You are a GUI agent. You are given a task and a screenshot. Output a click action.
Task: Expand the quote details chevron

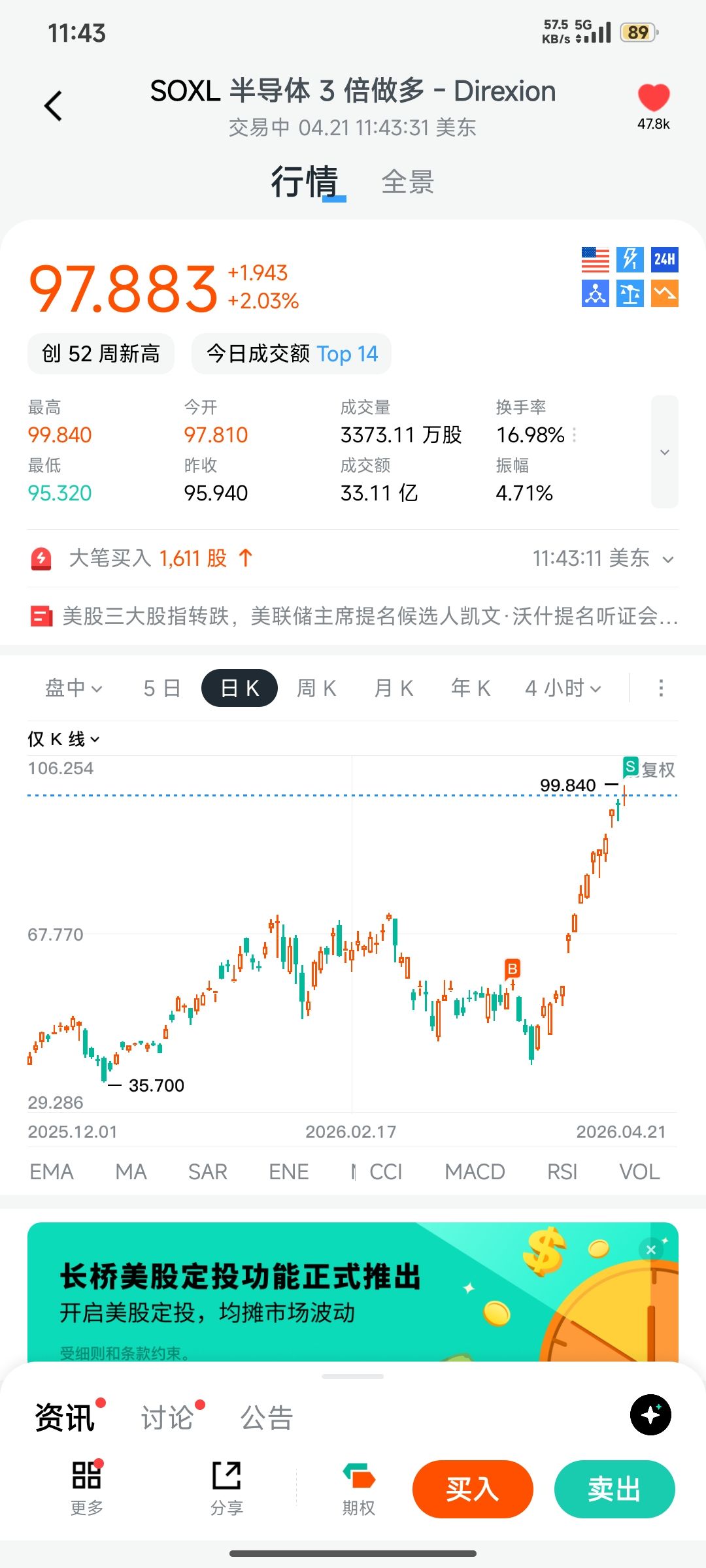pyautogui.click(x=664, y=452)
